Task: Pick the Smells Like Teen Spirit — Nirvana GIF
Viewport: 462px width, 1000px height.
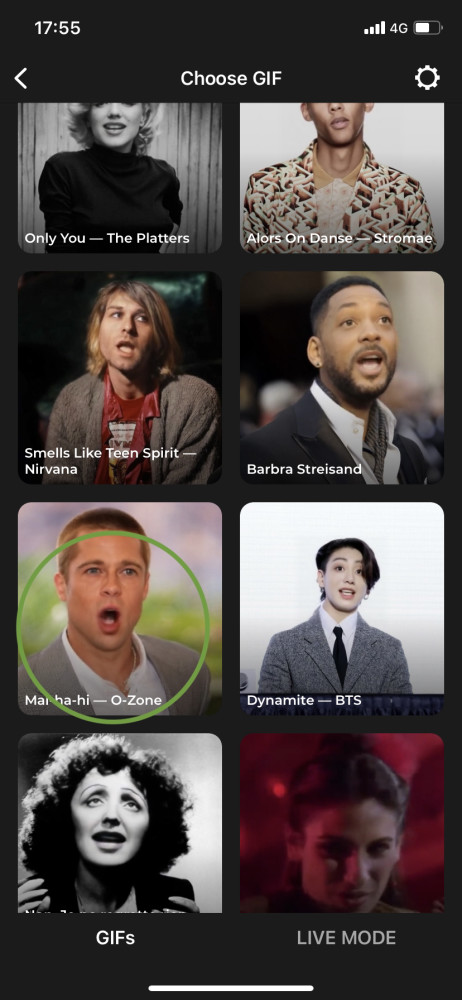Action: tap(120, 378)
